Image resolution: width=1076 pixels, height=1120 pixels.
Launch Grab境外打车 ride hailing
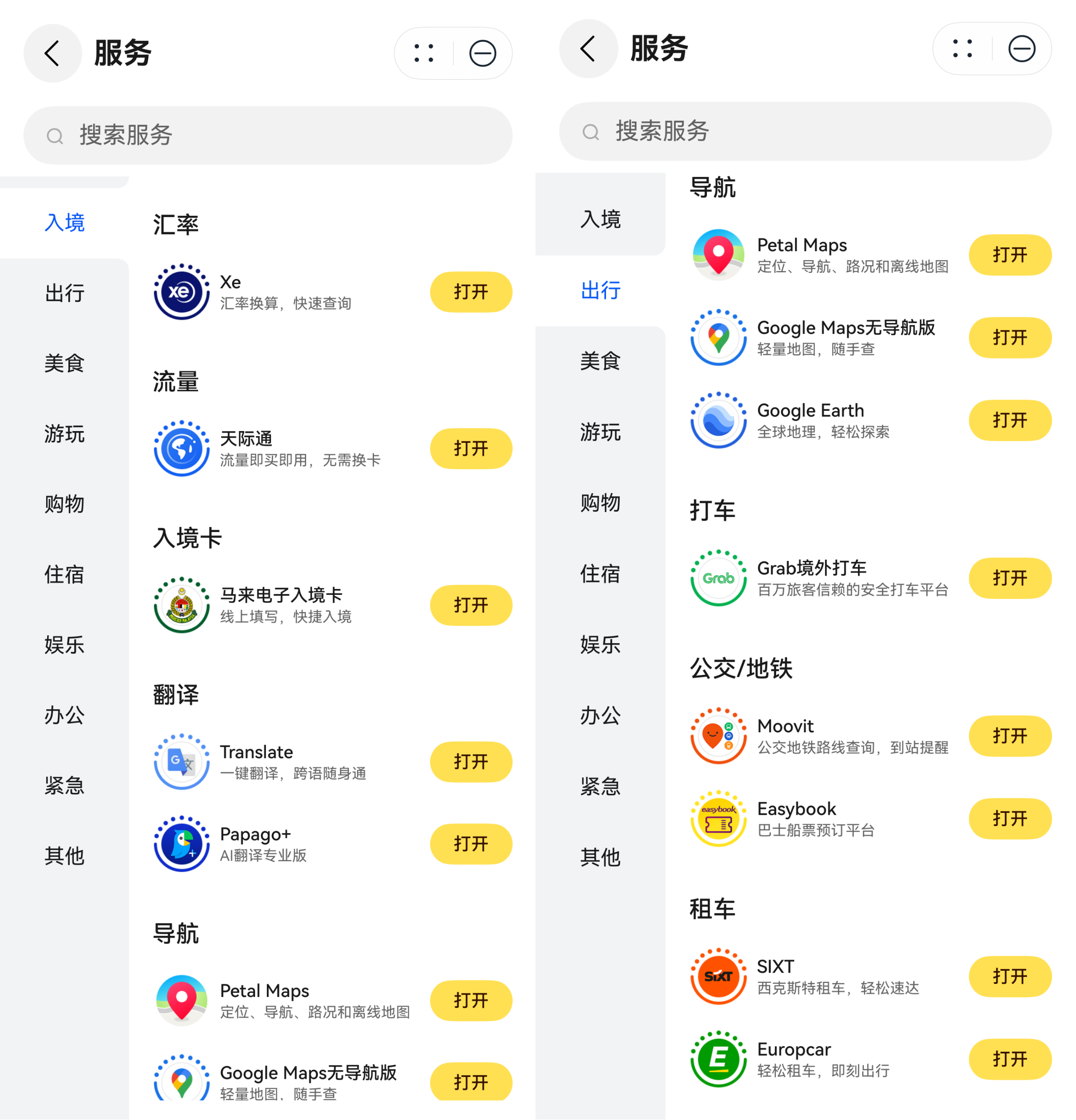click(x=1009, y=578)
